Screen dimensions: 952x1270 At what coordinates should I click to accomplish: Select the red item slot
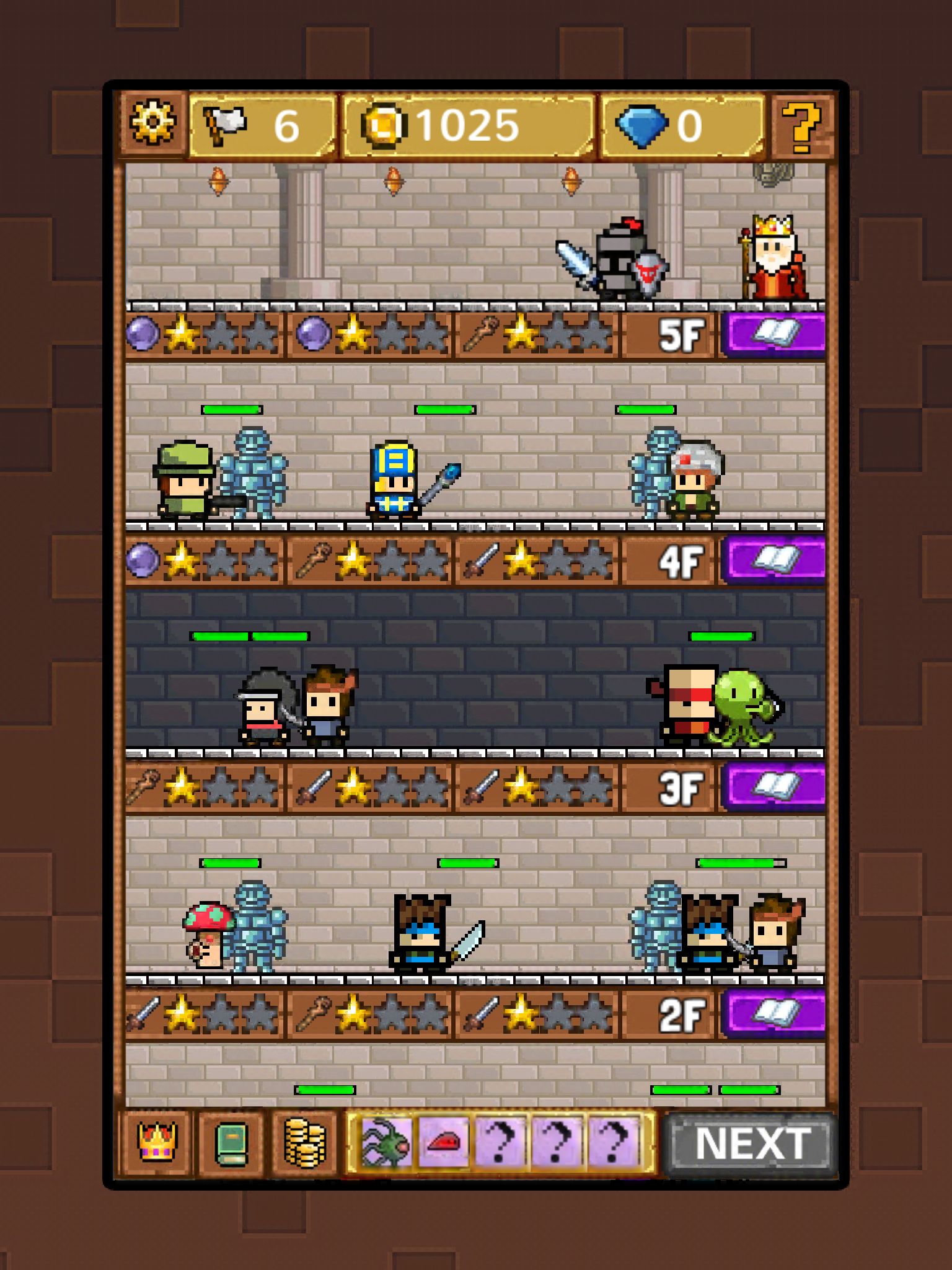[x=443, y=1143]
